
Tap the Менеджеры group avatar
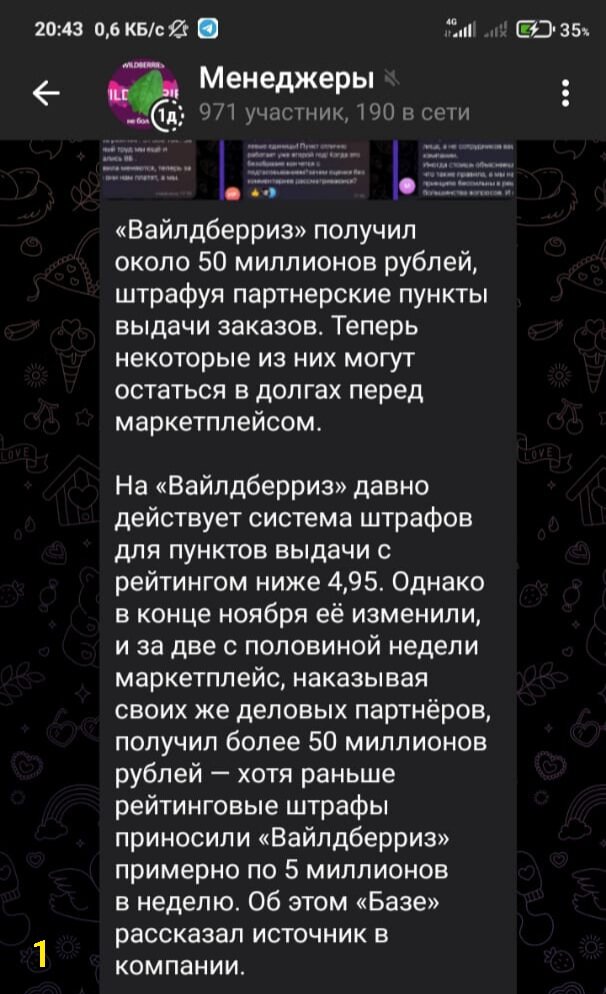click(145, 95)
